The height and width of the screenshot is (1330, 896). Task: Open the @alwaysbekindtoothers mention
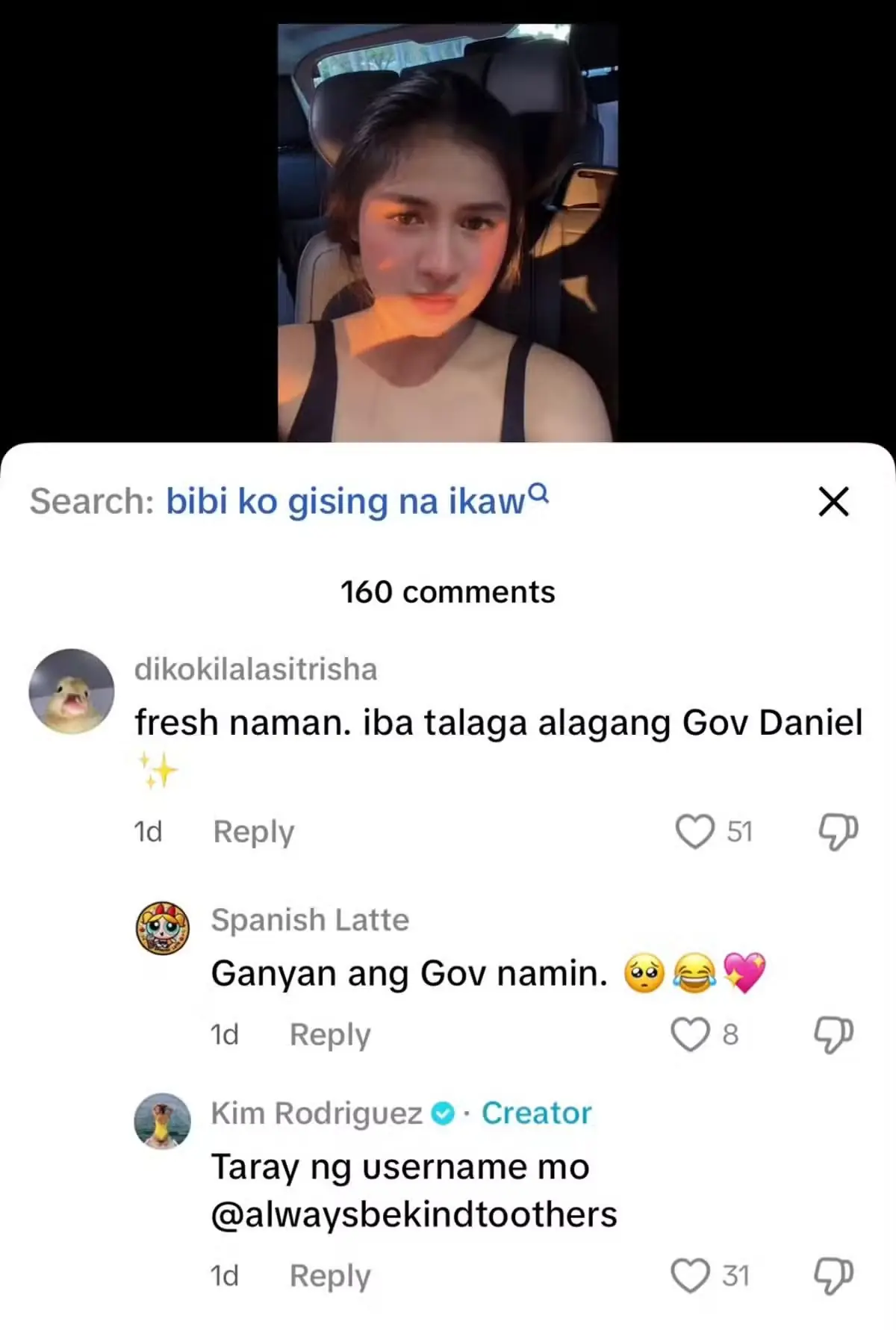coord(414,1215)
